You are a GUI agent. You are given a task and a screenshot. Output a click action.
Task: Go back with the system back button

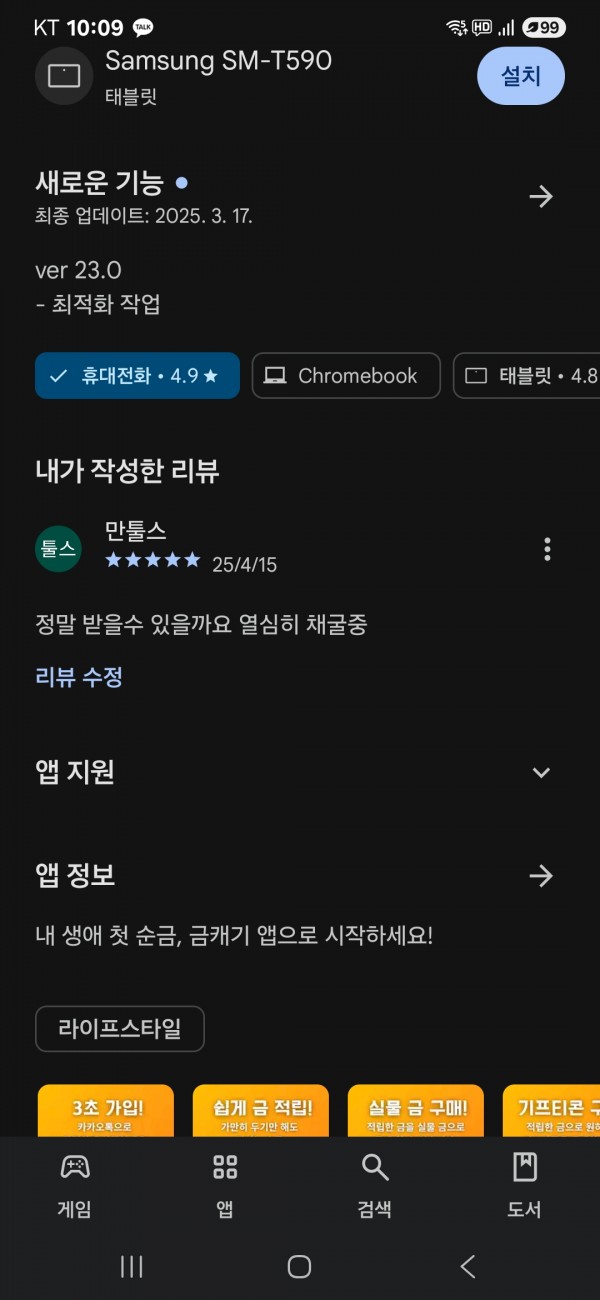pos(468,1267)
